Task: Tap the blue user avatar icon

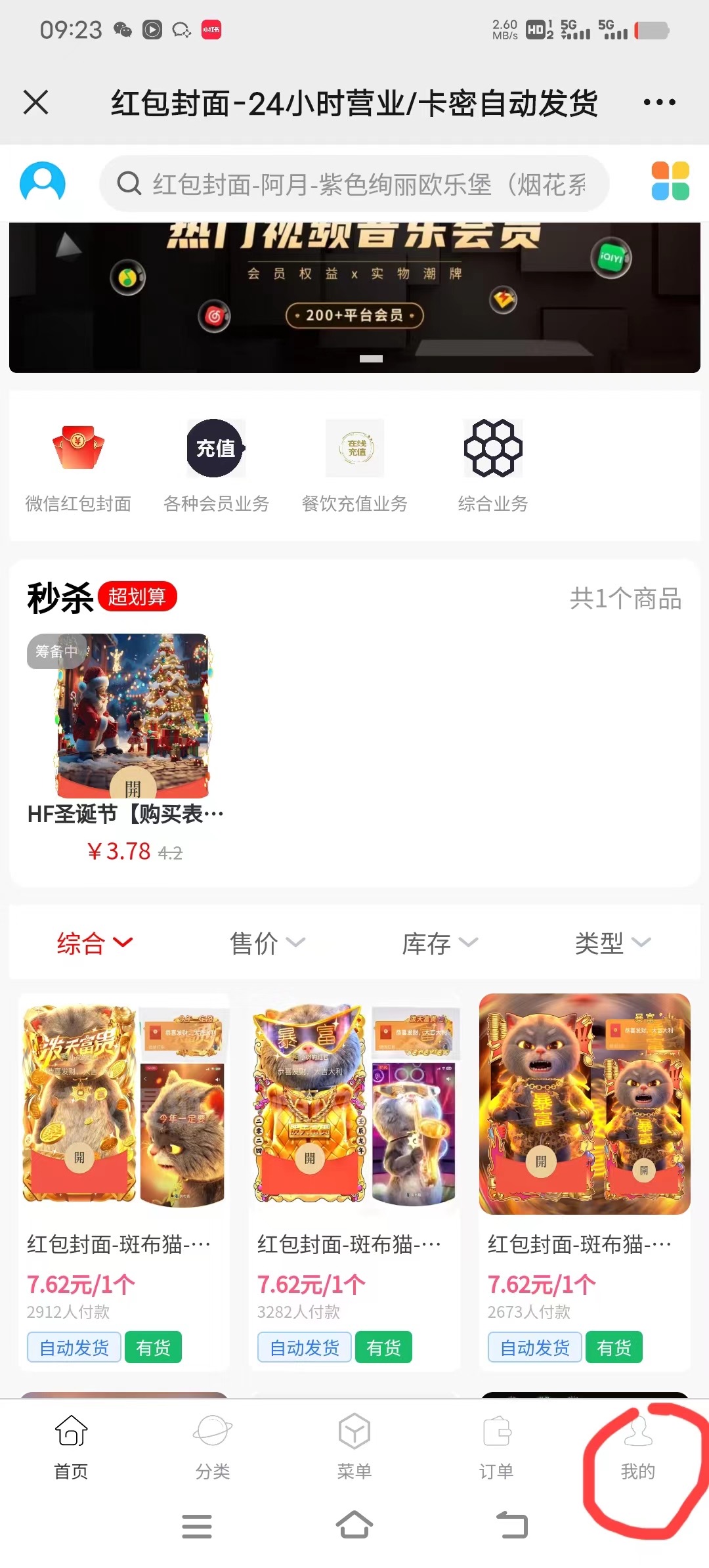Action: point(43,182)
